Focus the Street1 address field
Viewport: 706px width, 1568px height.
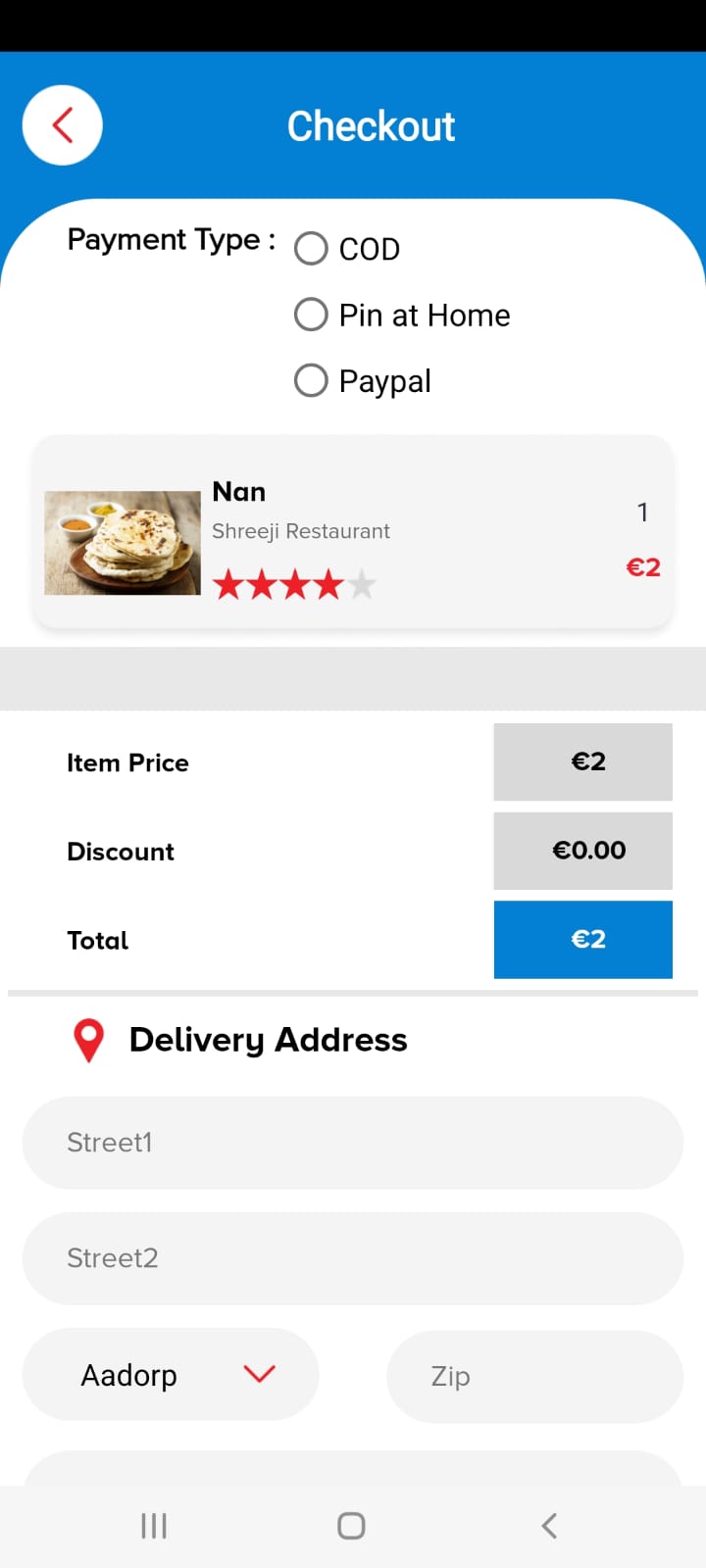(353, 1143)
